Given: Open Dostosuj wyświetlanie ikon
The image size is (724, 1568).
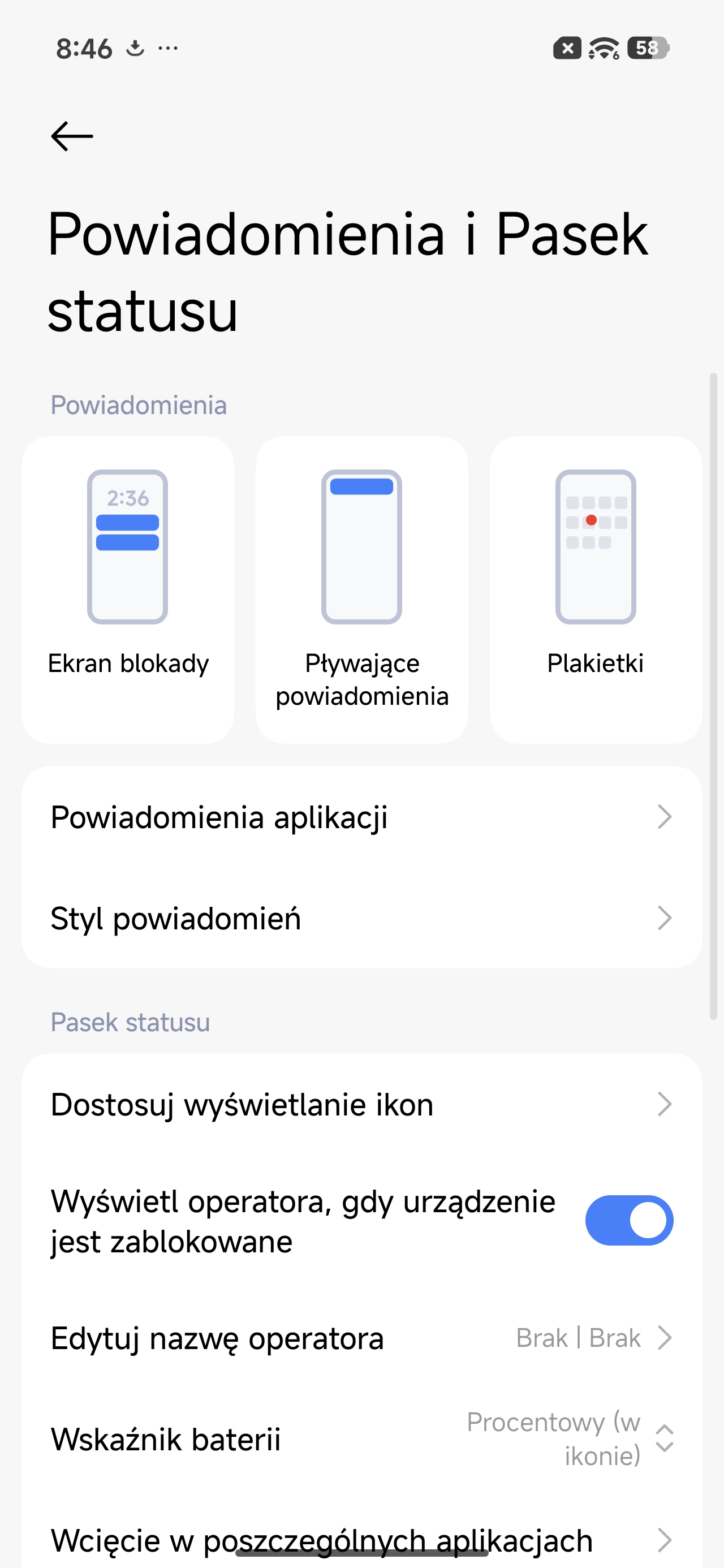Looking at the screenshot, I should pos(361,1104).
